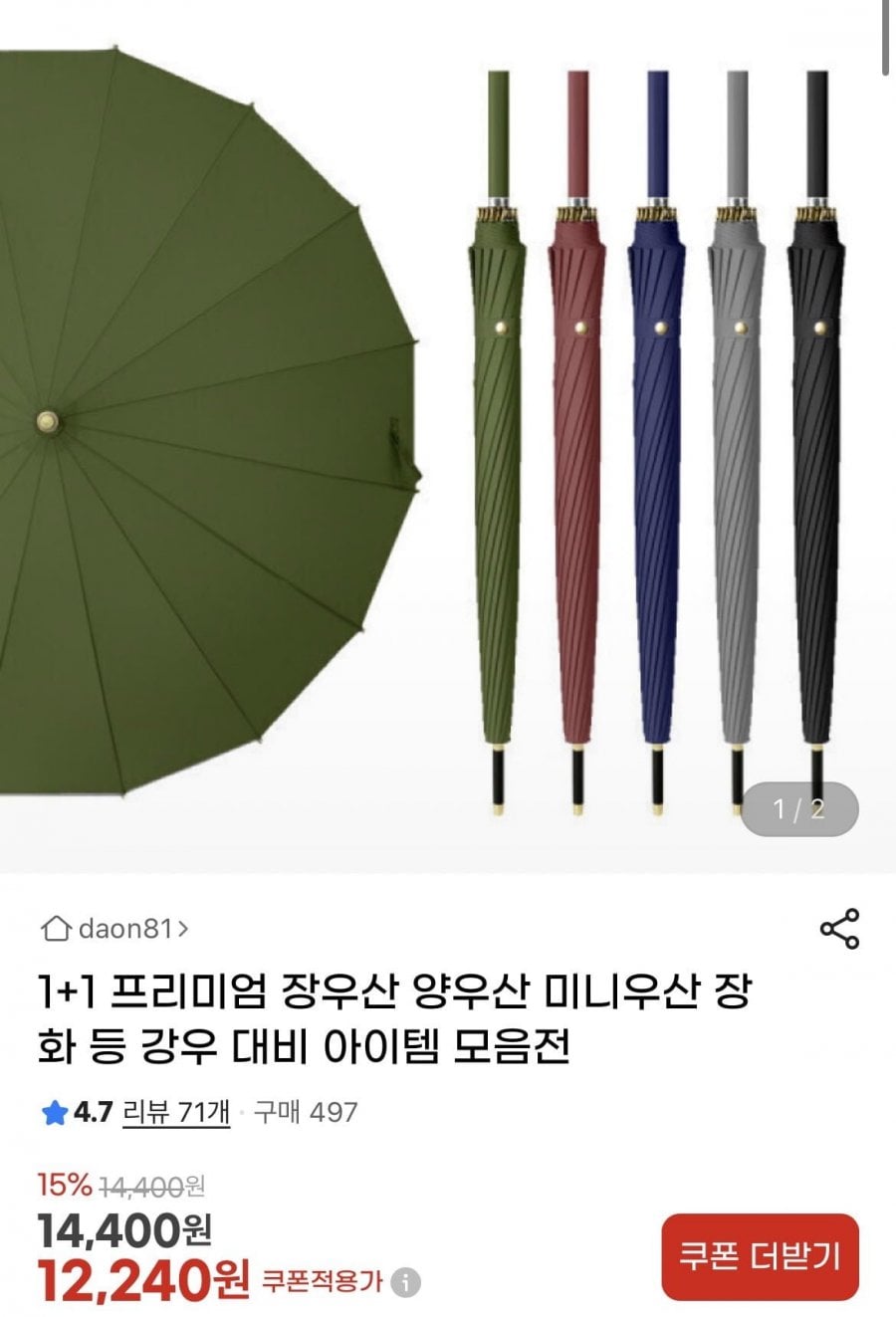896x1317 pixels.
Task: Open the umbrella product image
Action: coord(448,438)
